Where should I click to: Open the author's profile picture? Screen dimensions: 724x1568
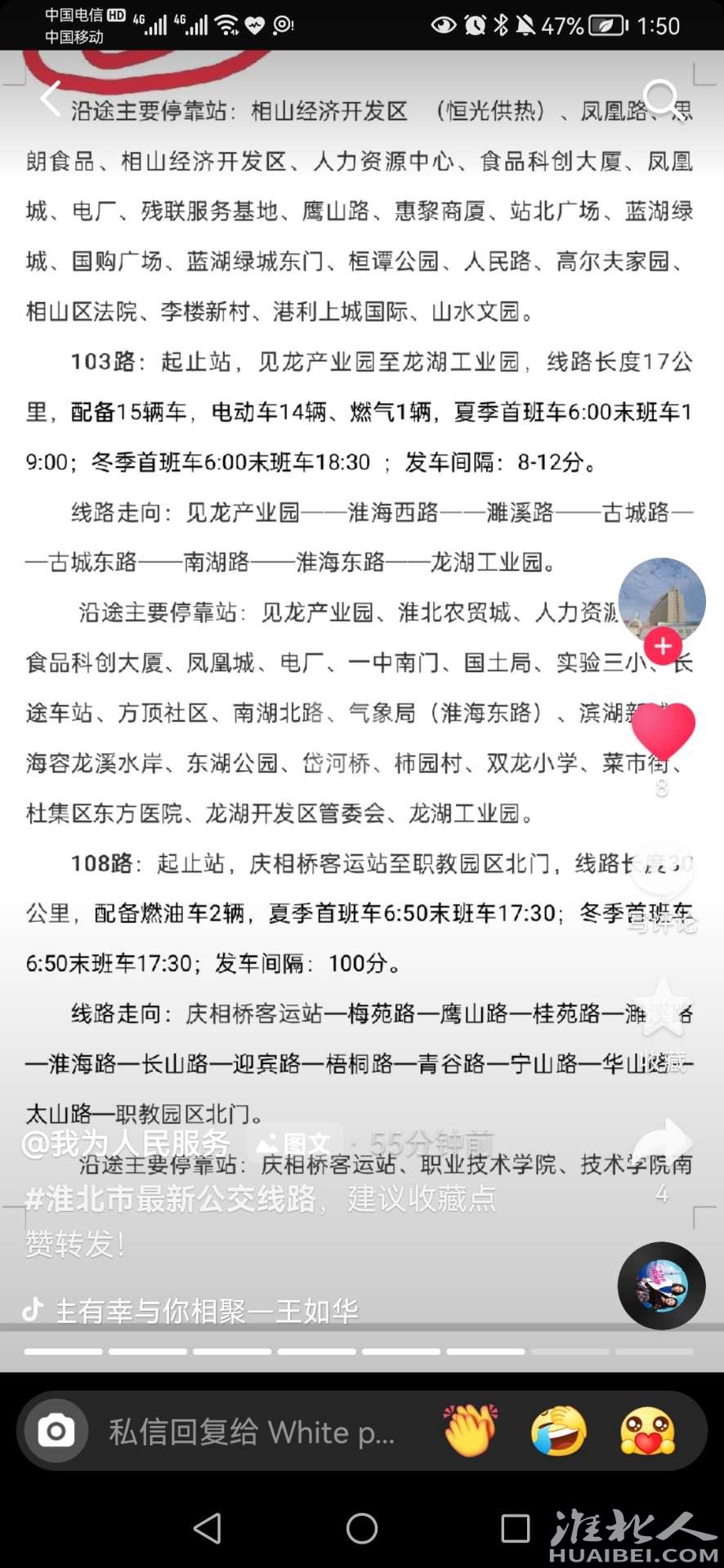[x=661, y=600]
